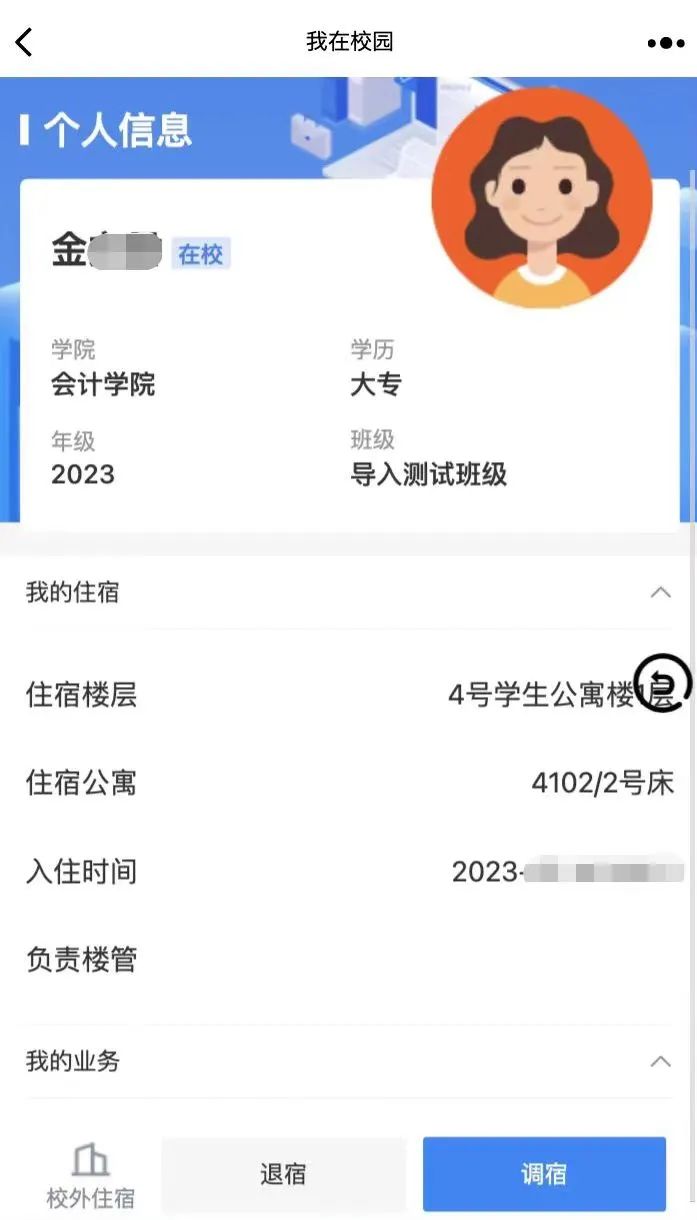Tap the 退宿 button

[x=283, y=1174]
